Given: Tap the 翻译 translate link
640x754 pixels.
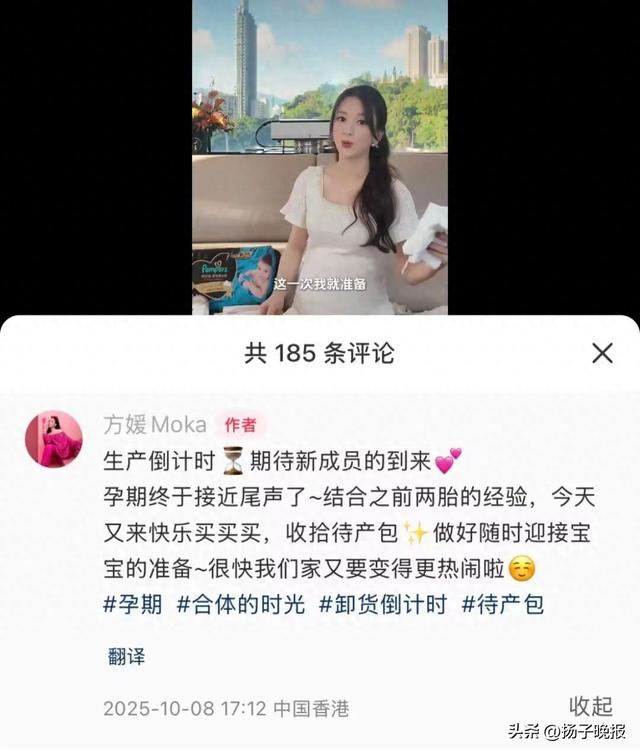Looking at the screenshot, I should [x=126, y=656].
